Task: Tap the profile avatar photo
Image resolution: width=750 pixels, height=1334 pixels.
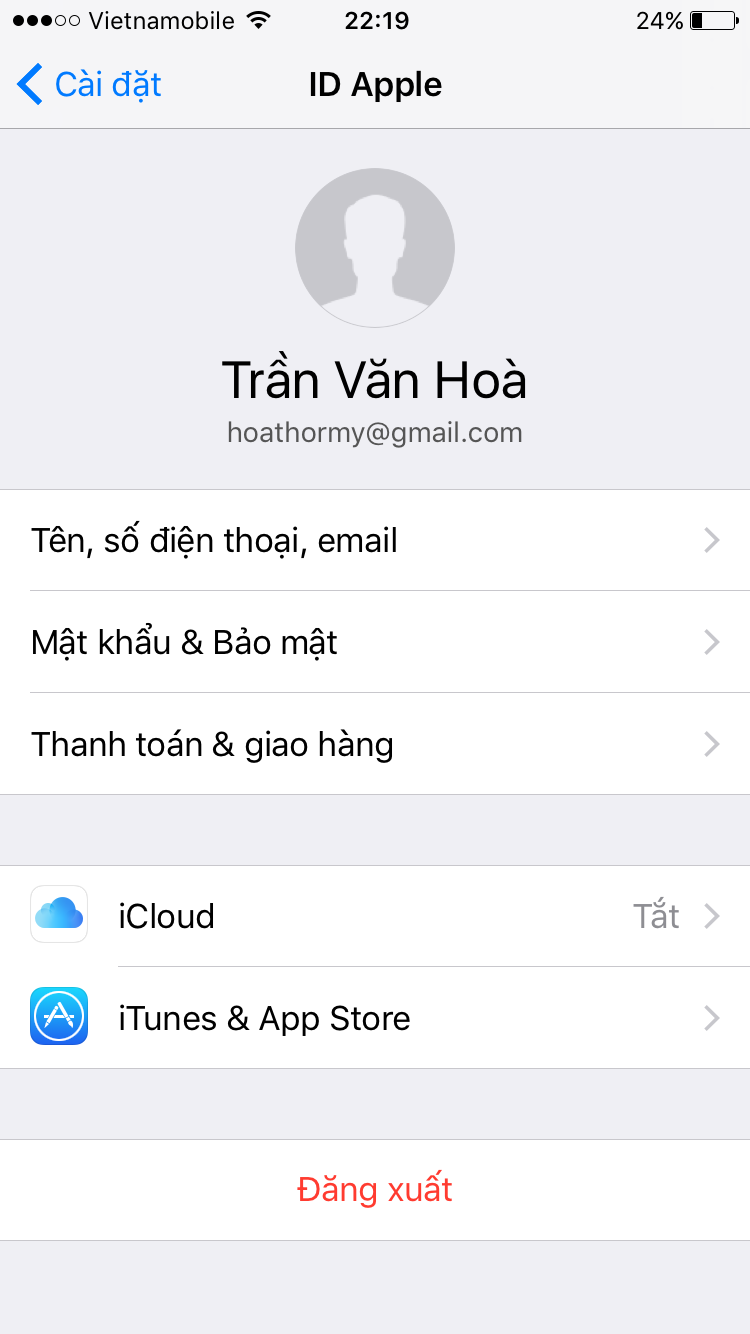Action: pos(375,248)
